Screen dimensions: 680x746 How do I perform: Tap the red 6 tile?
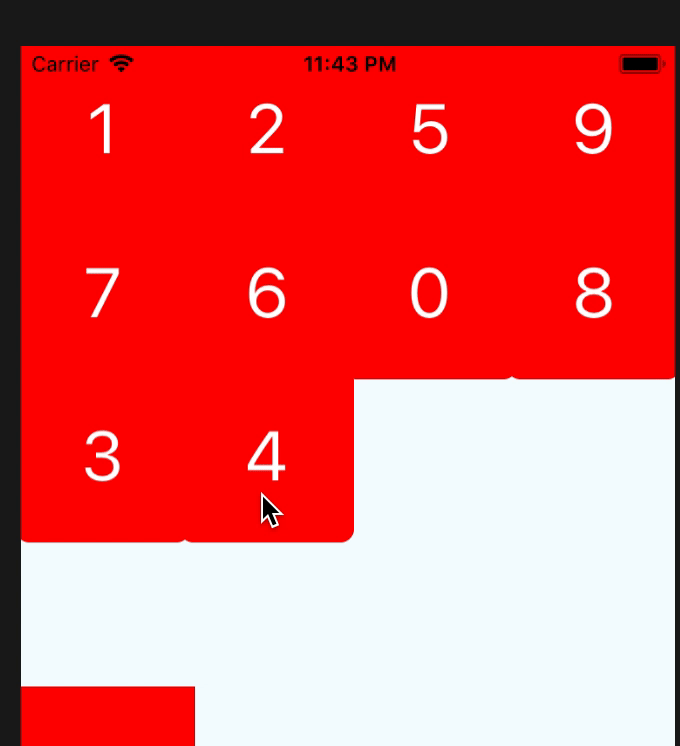click(266, 296)
